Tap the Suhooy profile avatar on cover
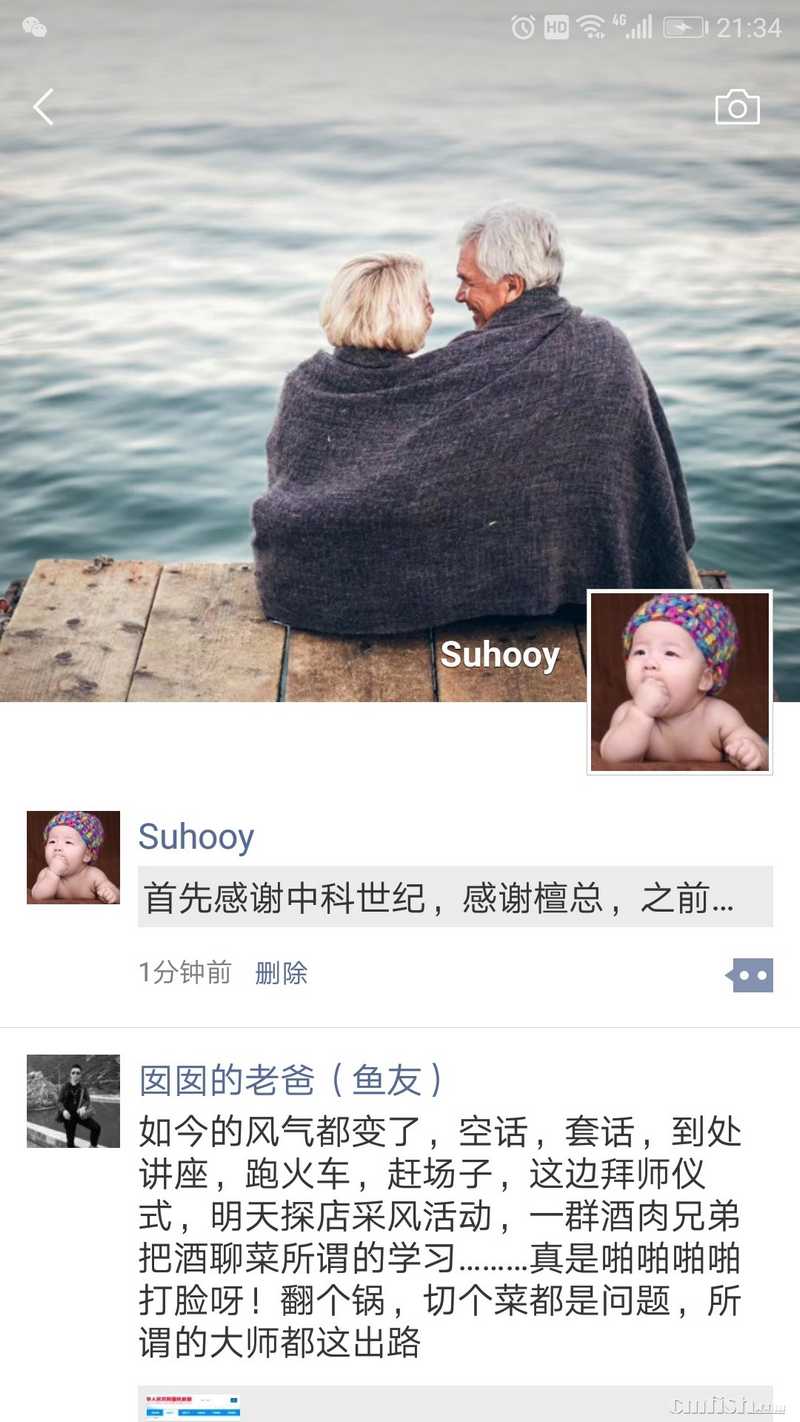Viewport: 800px width, 1422px height. [680, 682]
